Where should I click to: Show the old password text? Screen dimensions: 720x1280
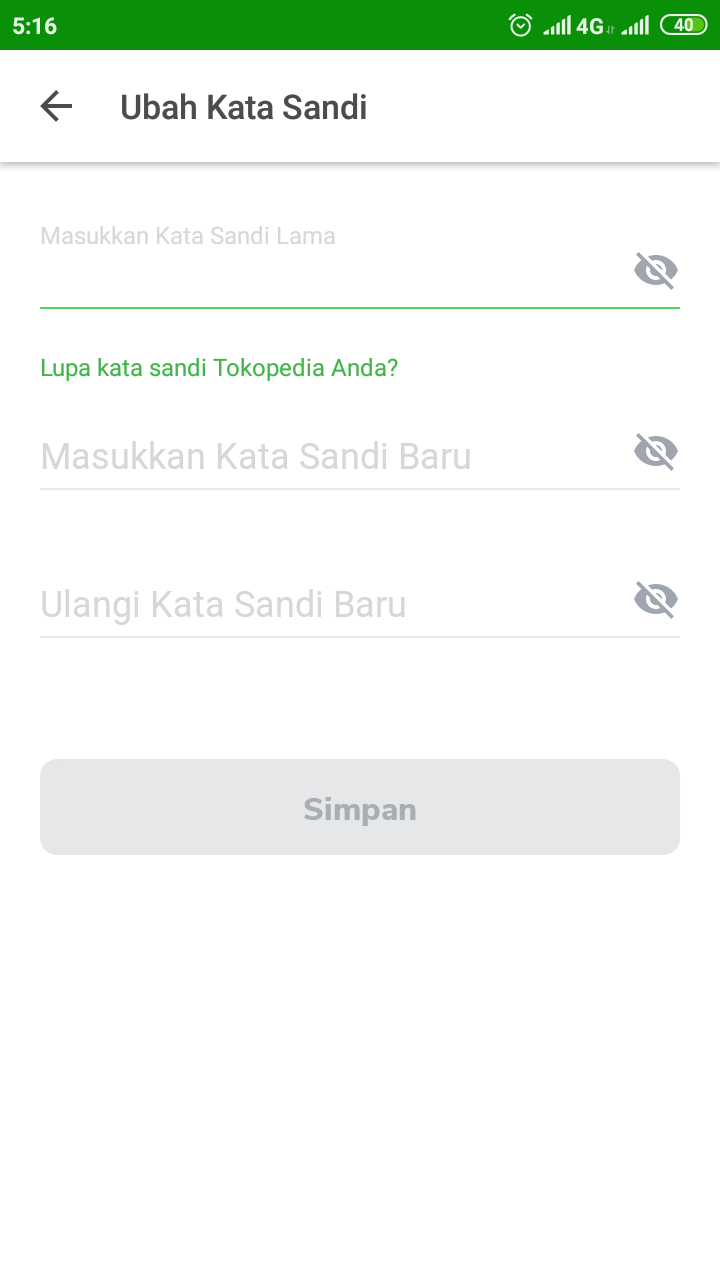pos(656,270)
